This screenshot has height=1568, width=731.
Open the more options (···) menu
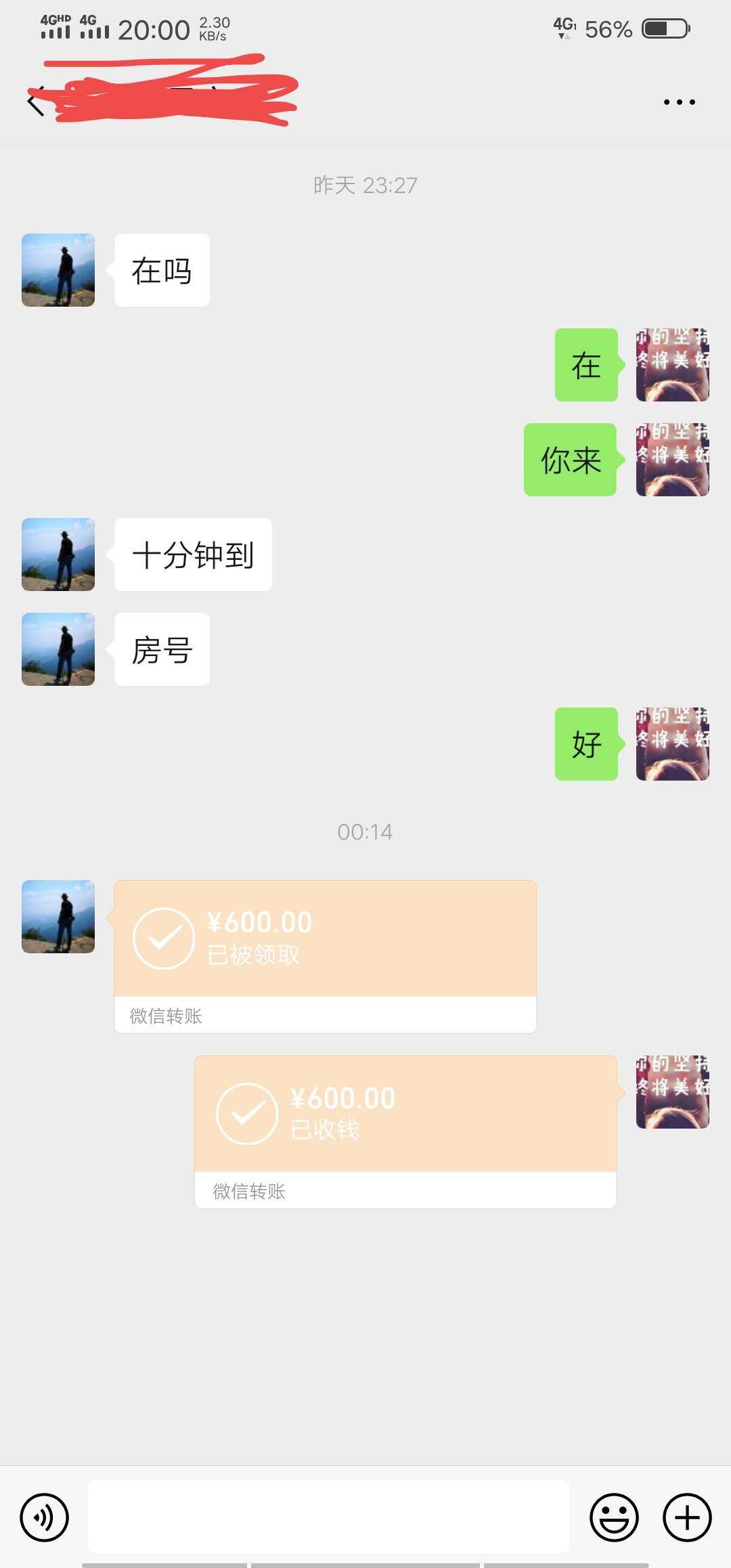(x=680, y=100)
